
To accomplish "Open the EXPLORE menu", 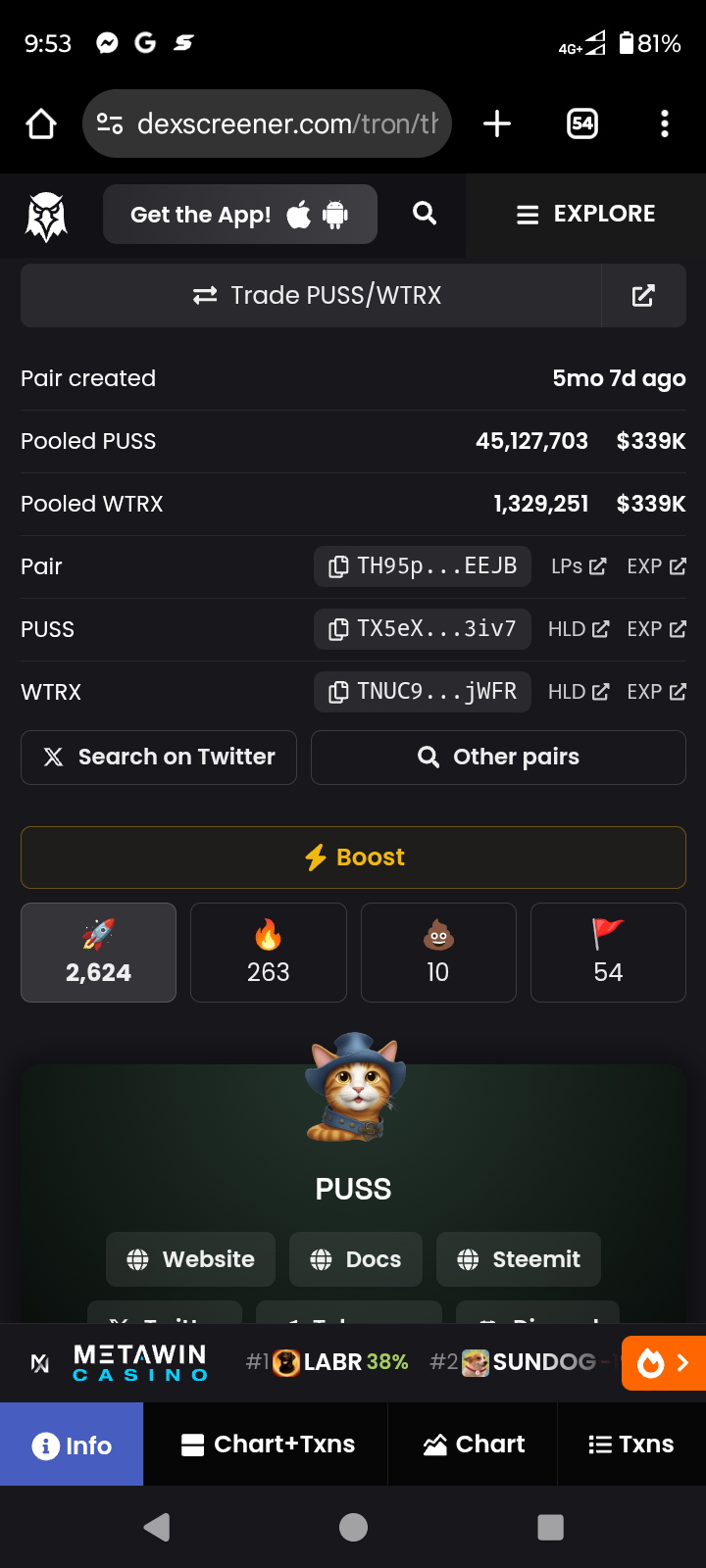I will click(x=585, y=214).
